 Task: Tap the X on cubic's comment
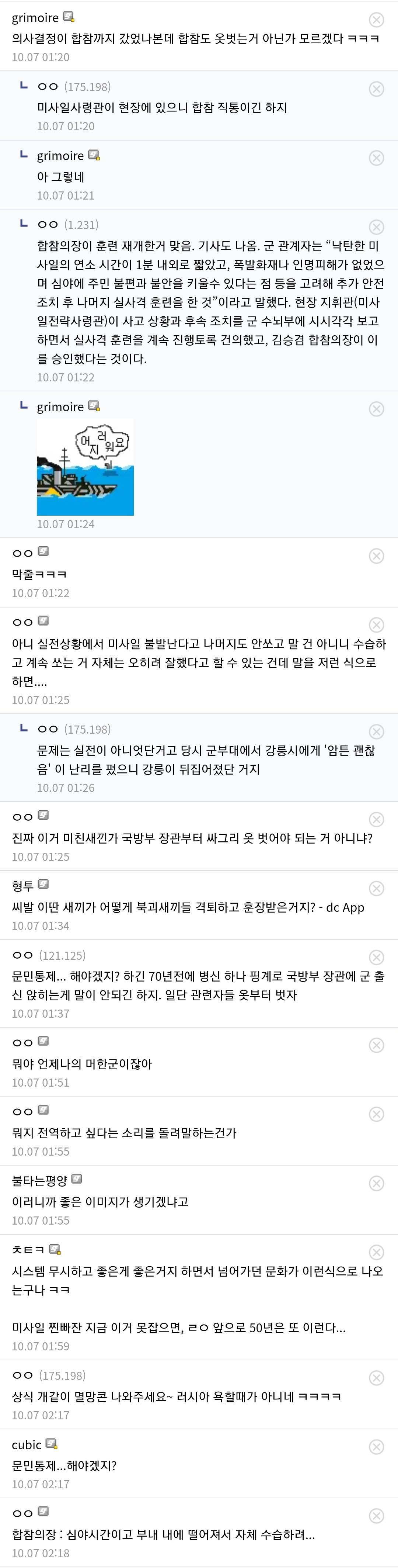377,1459
